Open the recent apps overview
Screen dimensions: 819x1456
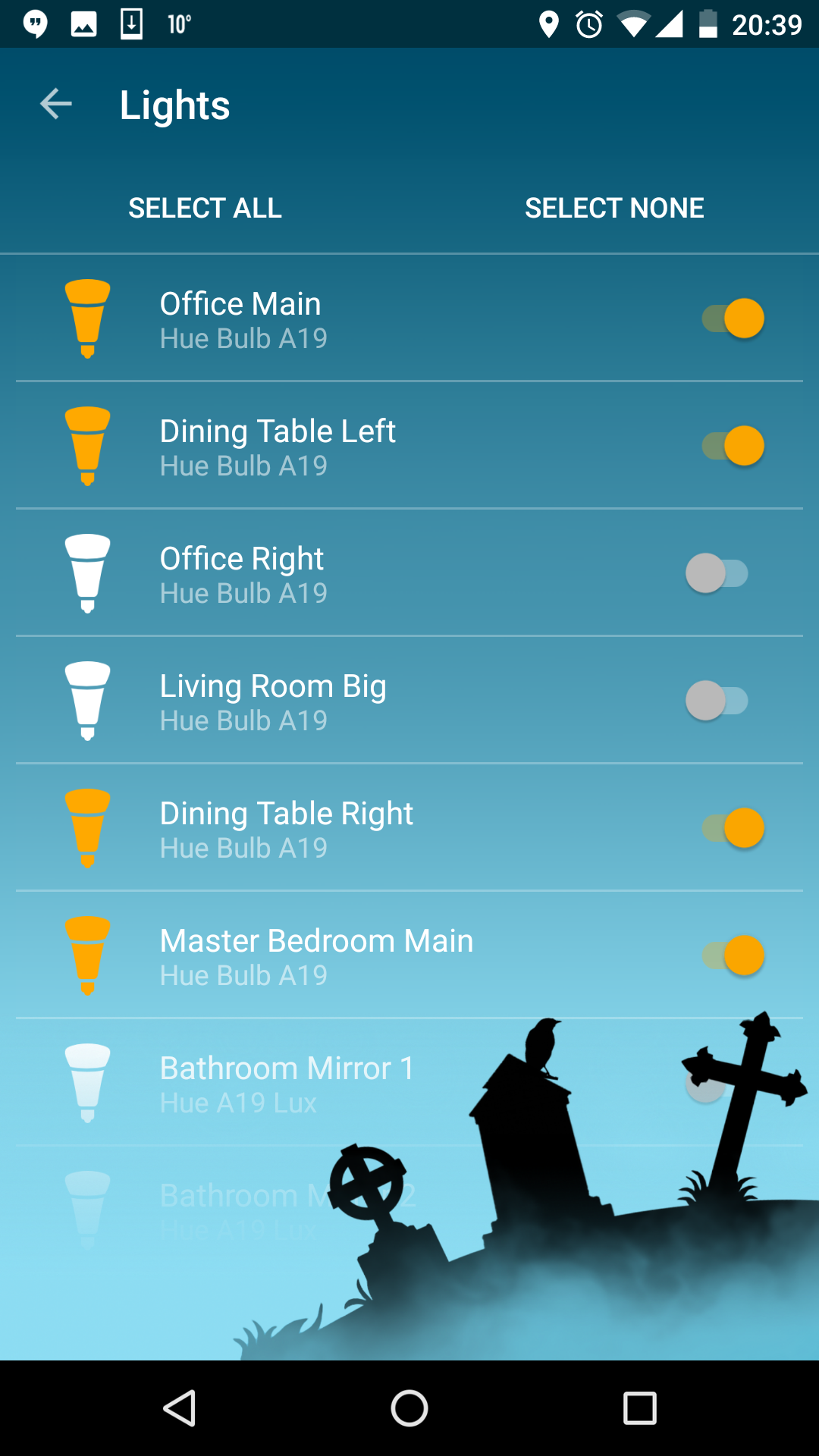pyautogui.click(x=639, y=1409)
